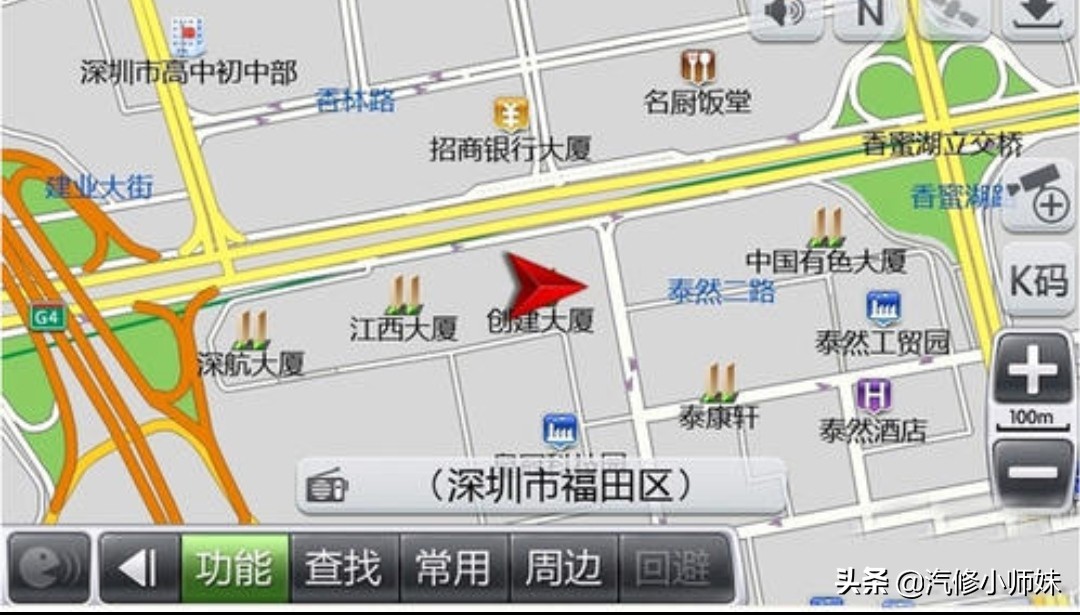Zoom out of the map
The width and height of the screenshot is (1080, 615).
[1033, 473]
